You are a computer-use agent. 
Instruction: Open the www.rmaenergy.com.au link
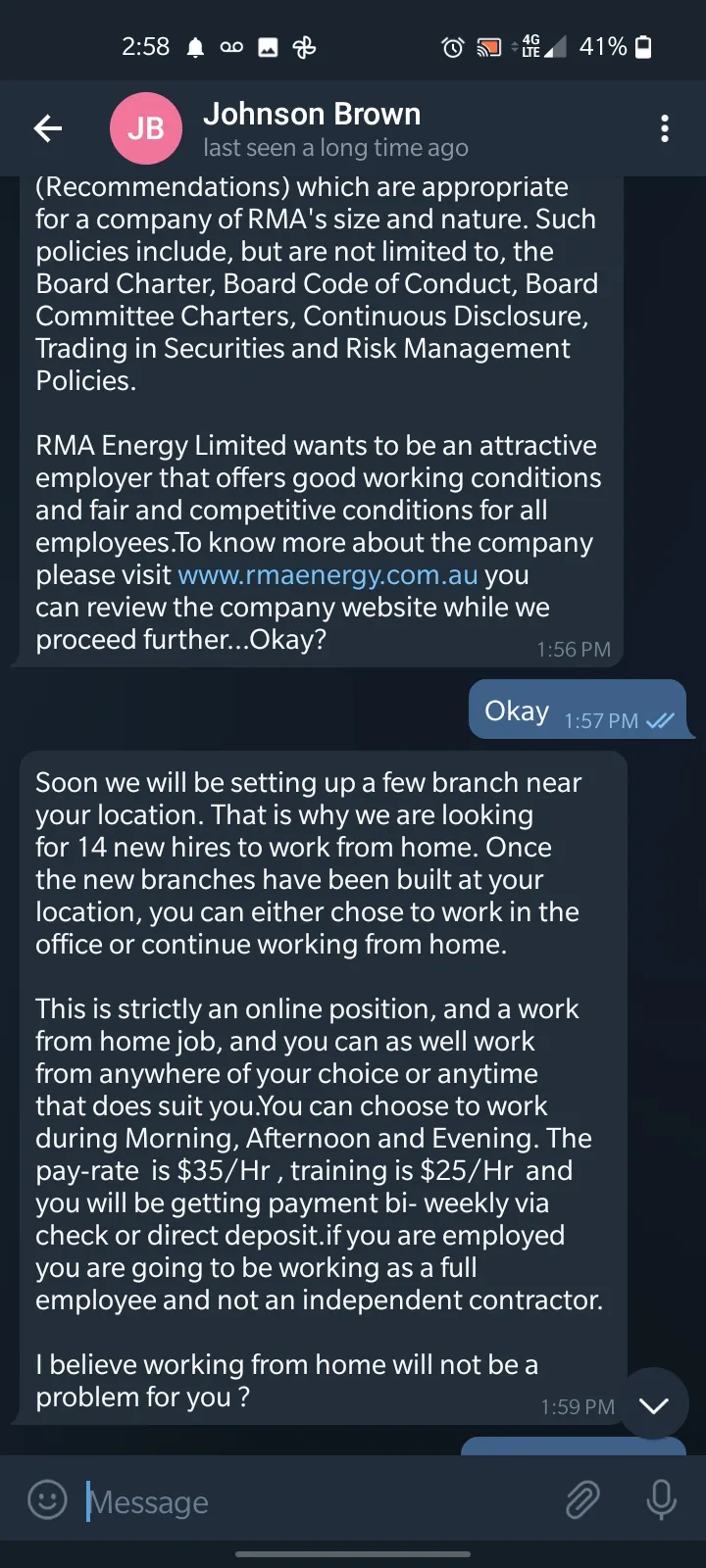pyautogui.click(x=328, y=574)
